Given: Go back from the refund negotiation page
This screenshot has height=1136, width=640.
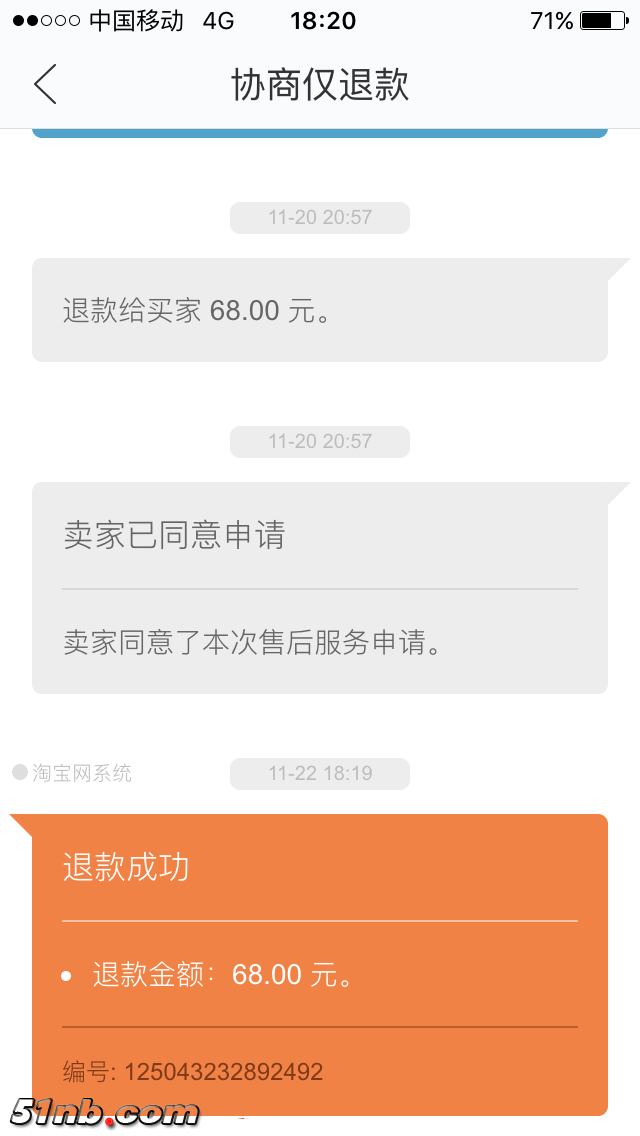Looking at the screenshot, I should [45, 84].
